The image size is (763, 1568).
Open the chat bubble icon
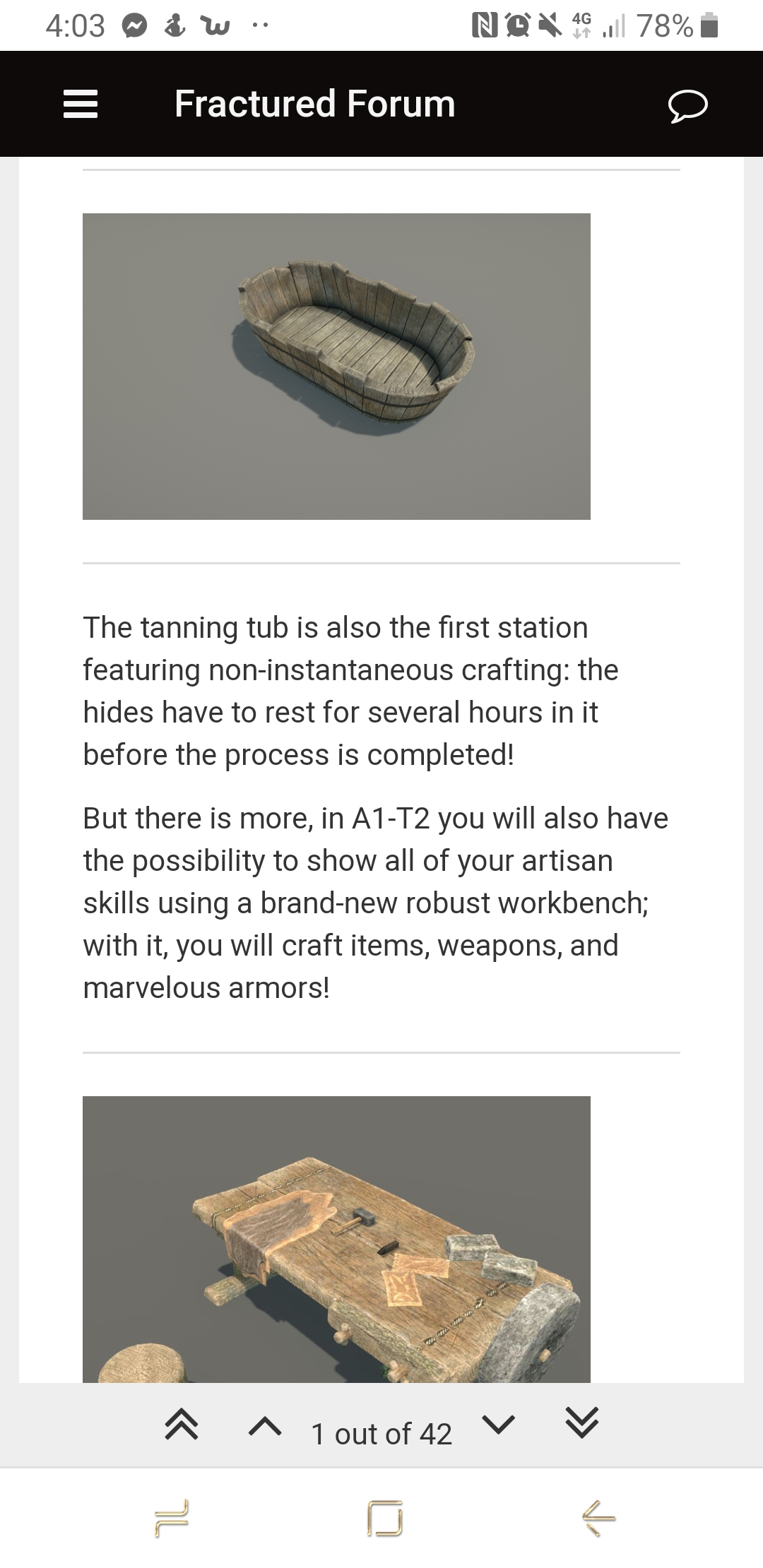pyautogui.click(x=687, y=106)
